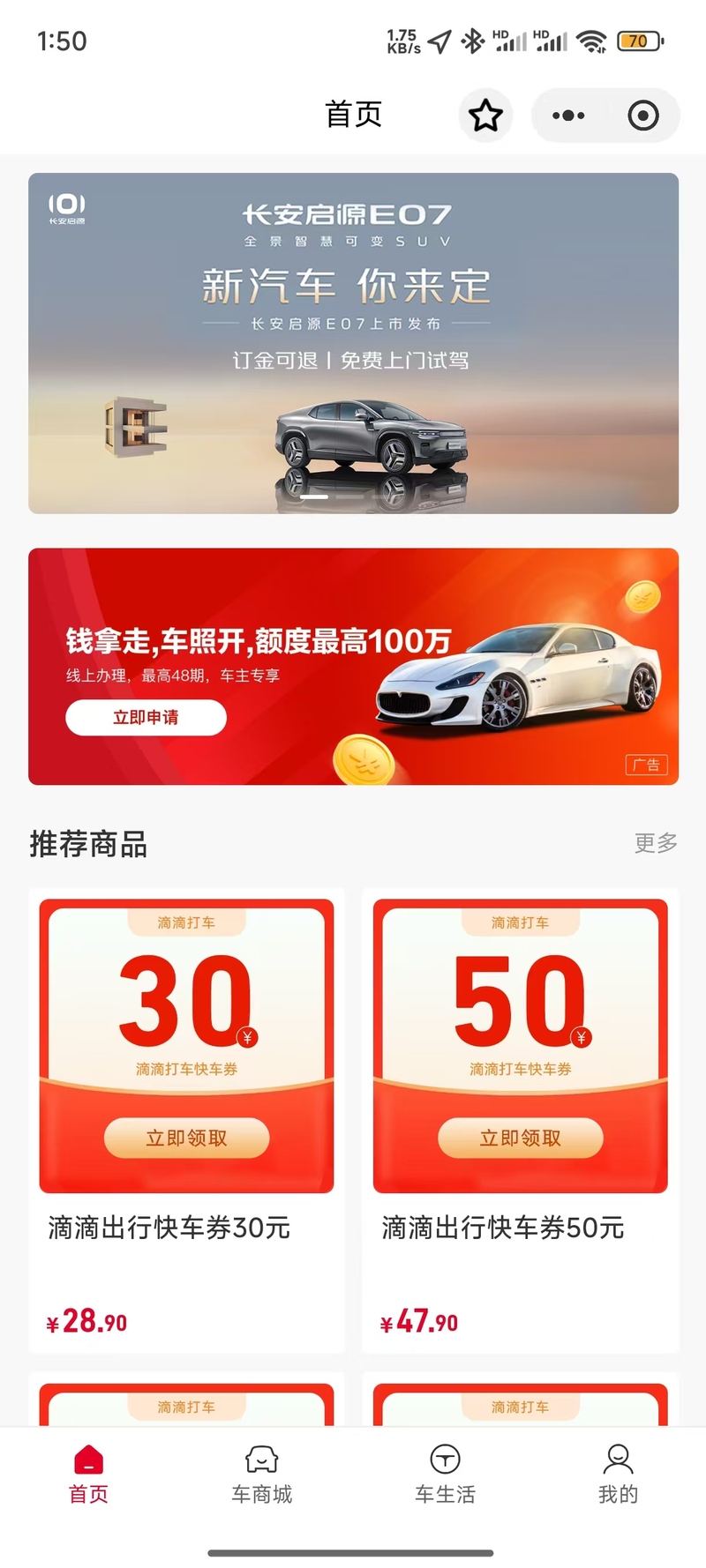Switch to the 车商城 tab

261,1475
